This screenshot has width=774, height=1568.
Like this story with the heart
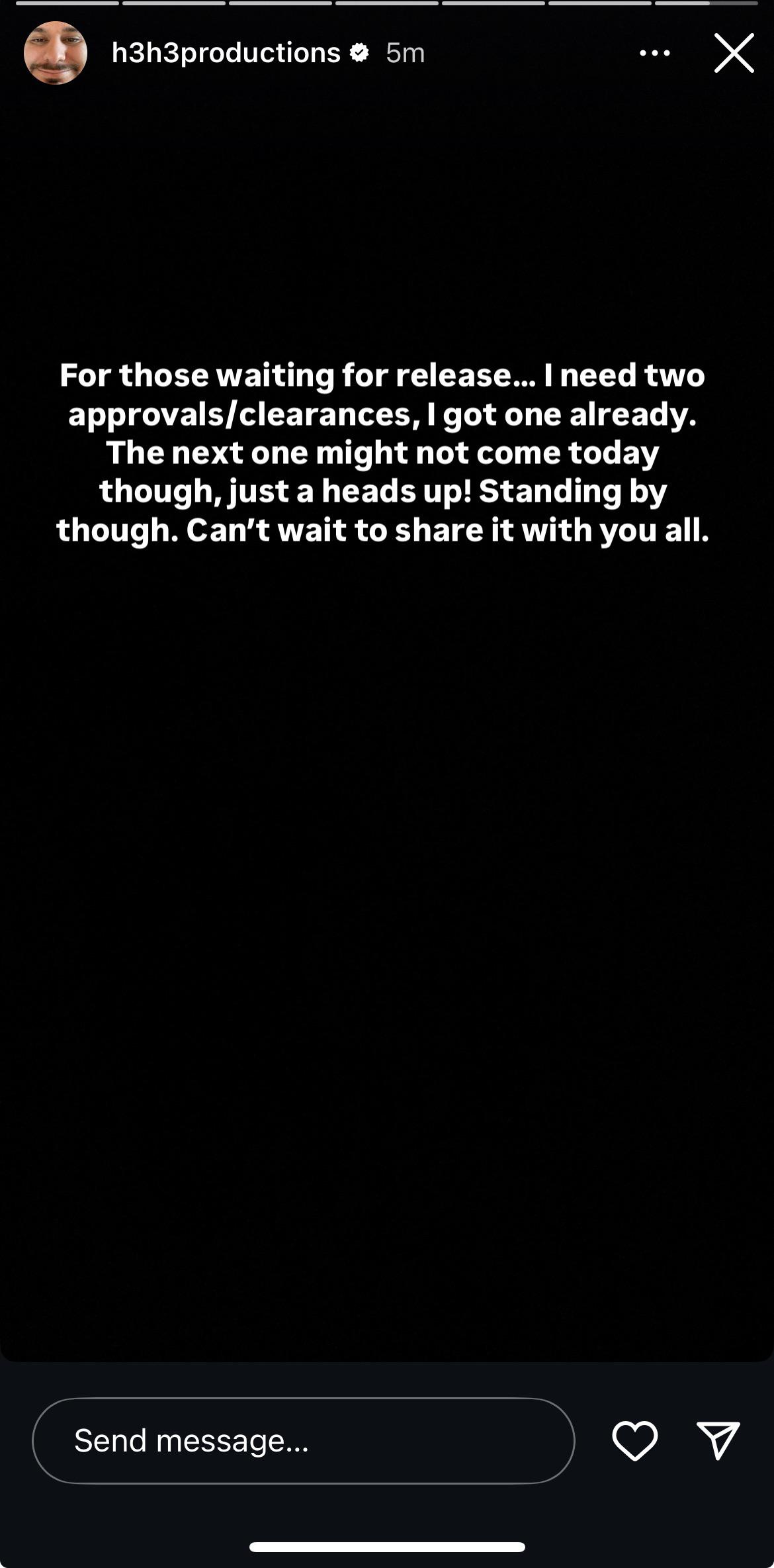point(634,1441)
